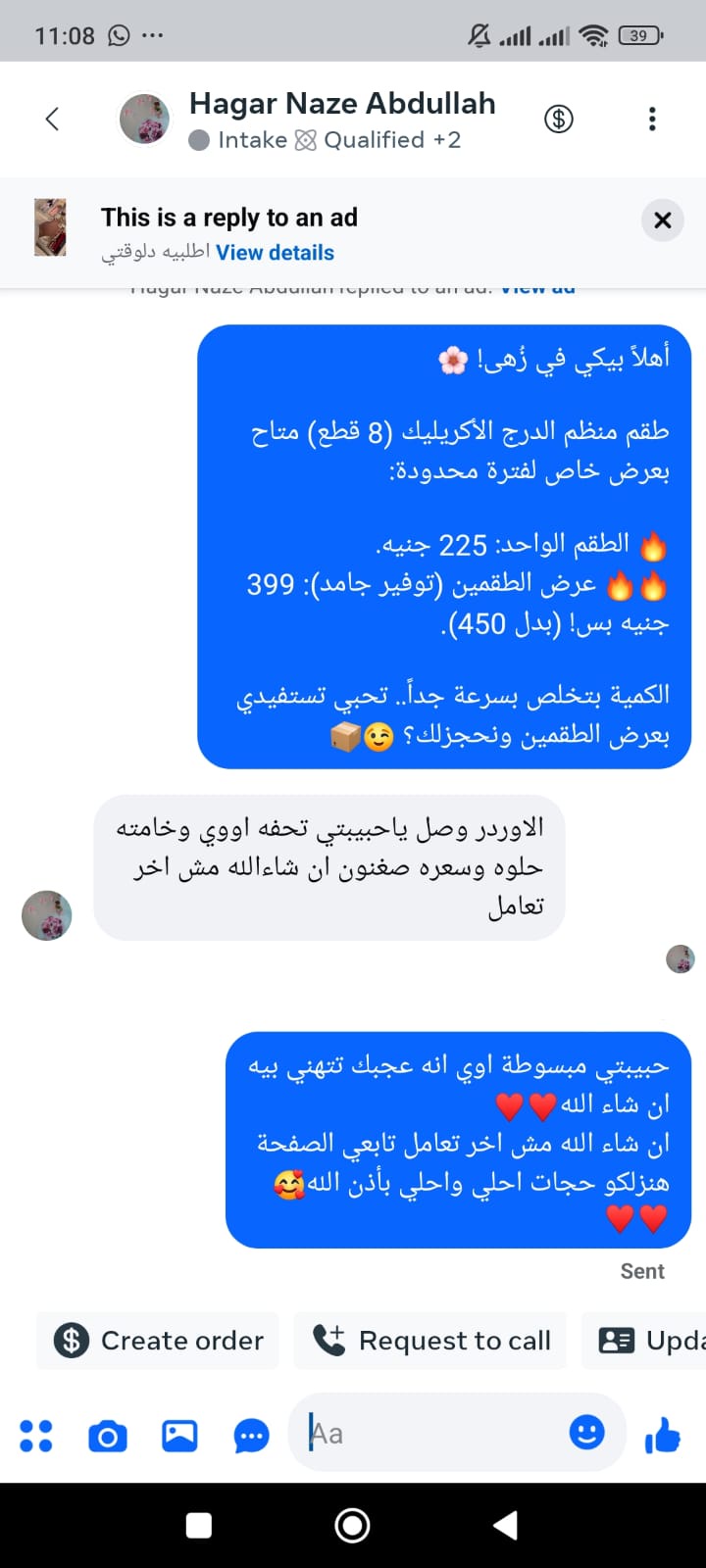The image size is (706, 1568).
Task: Open Hagar's avatar beside her message
Action: (47, 915)
